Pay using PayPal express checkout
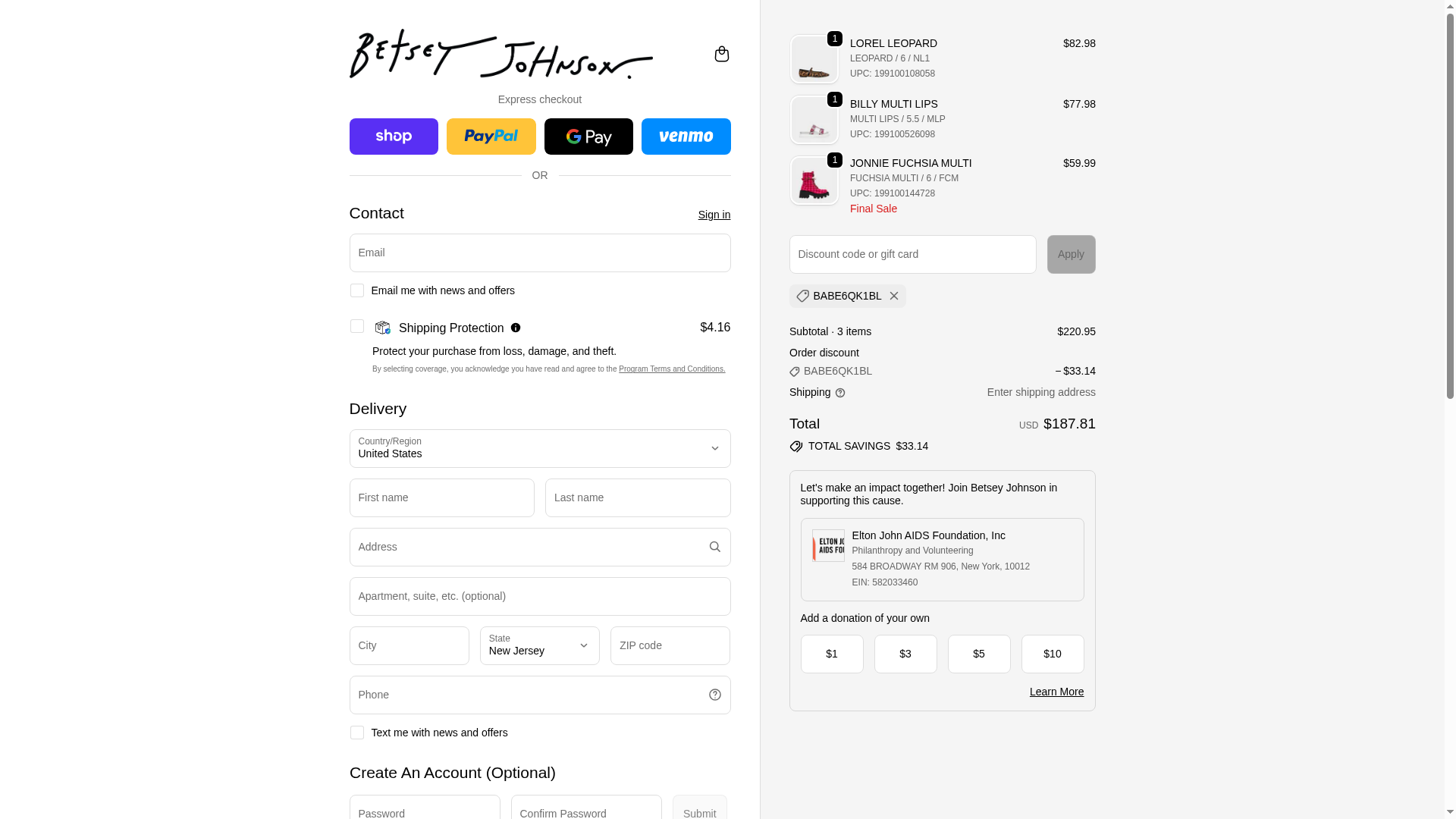This screenshot has height=819, width=1456. 491,136
